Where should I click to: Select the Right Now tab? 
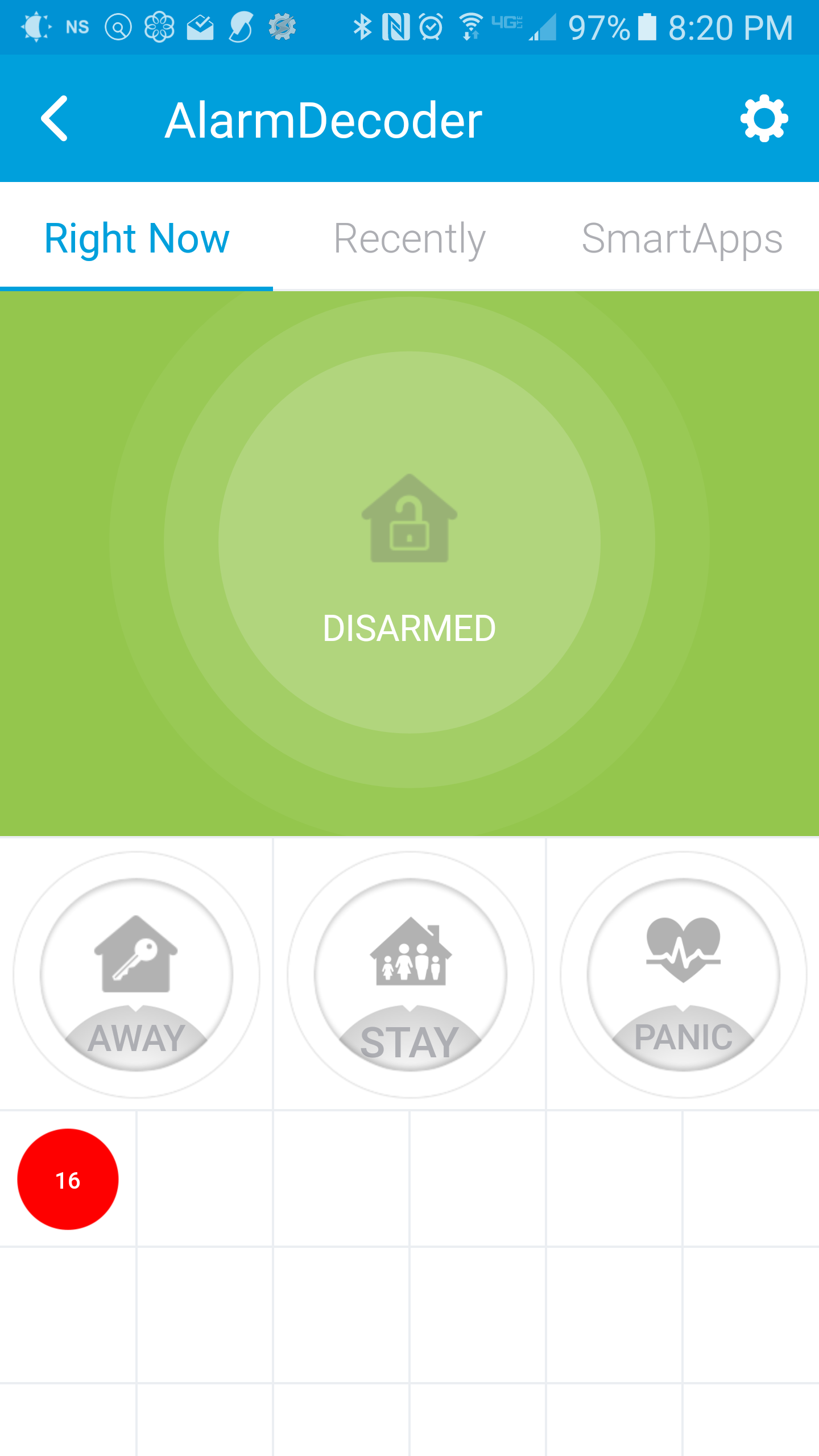pos(136,238)
